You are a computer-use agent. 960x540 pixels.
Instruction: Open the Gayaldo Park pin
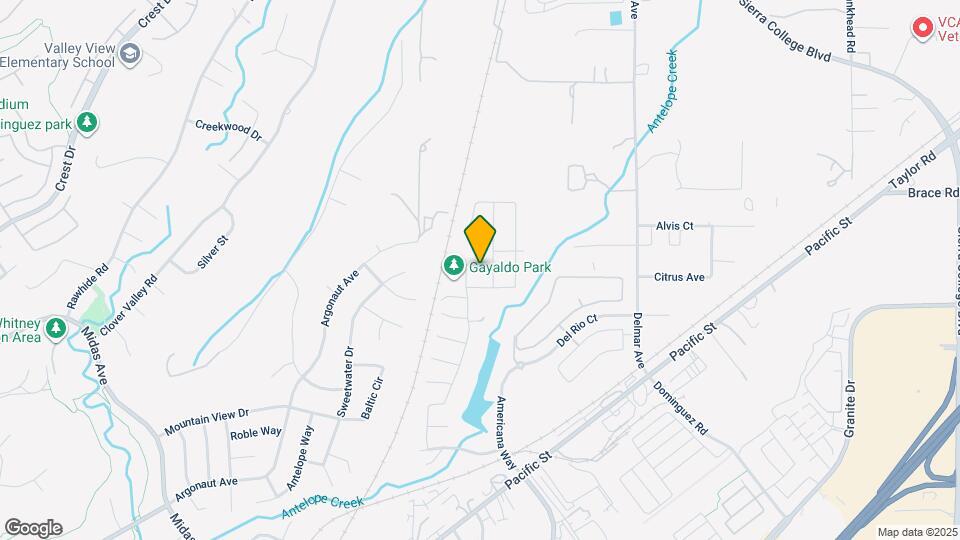pyautogui.click(x=454, y=266)
